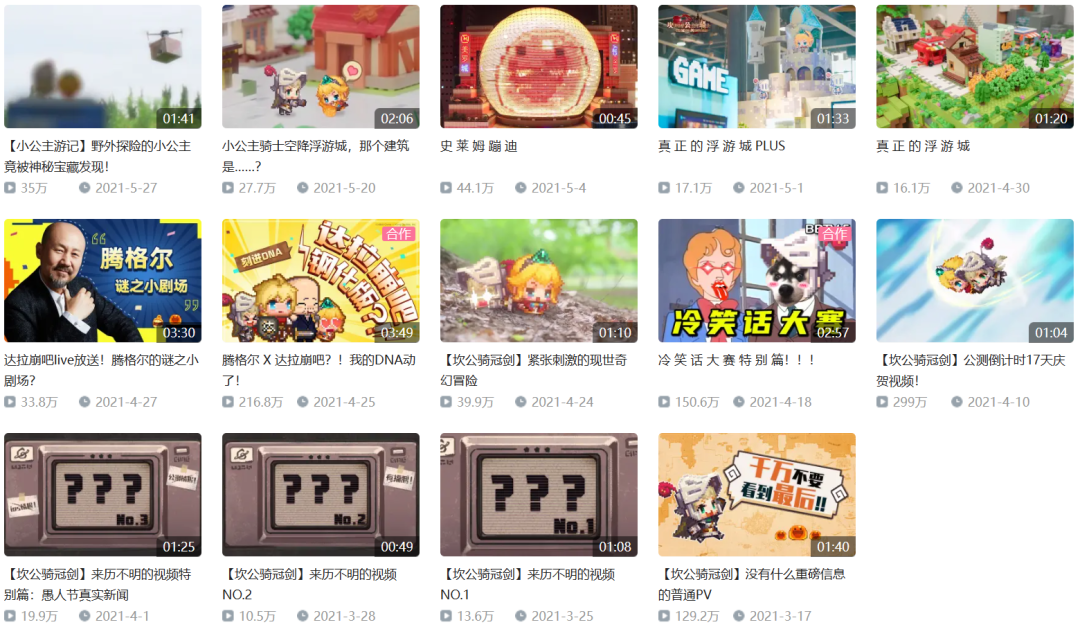Open 来历不明的视频 NO.1
Image resolution: width=1080 pixels, height=627 pixels.
coord(538,494)
